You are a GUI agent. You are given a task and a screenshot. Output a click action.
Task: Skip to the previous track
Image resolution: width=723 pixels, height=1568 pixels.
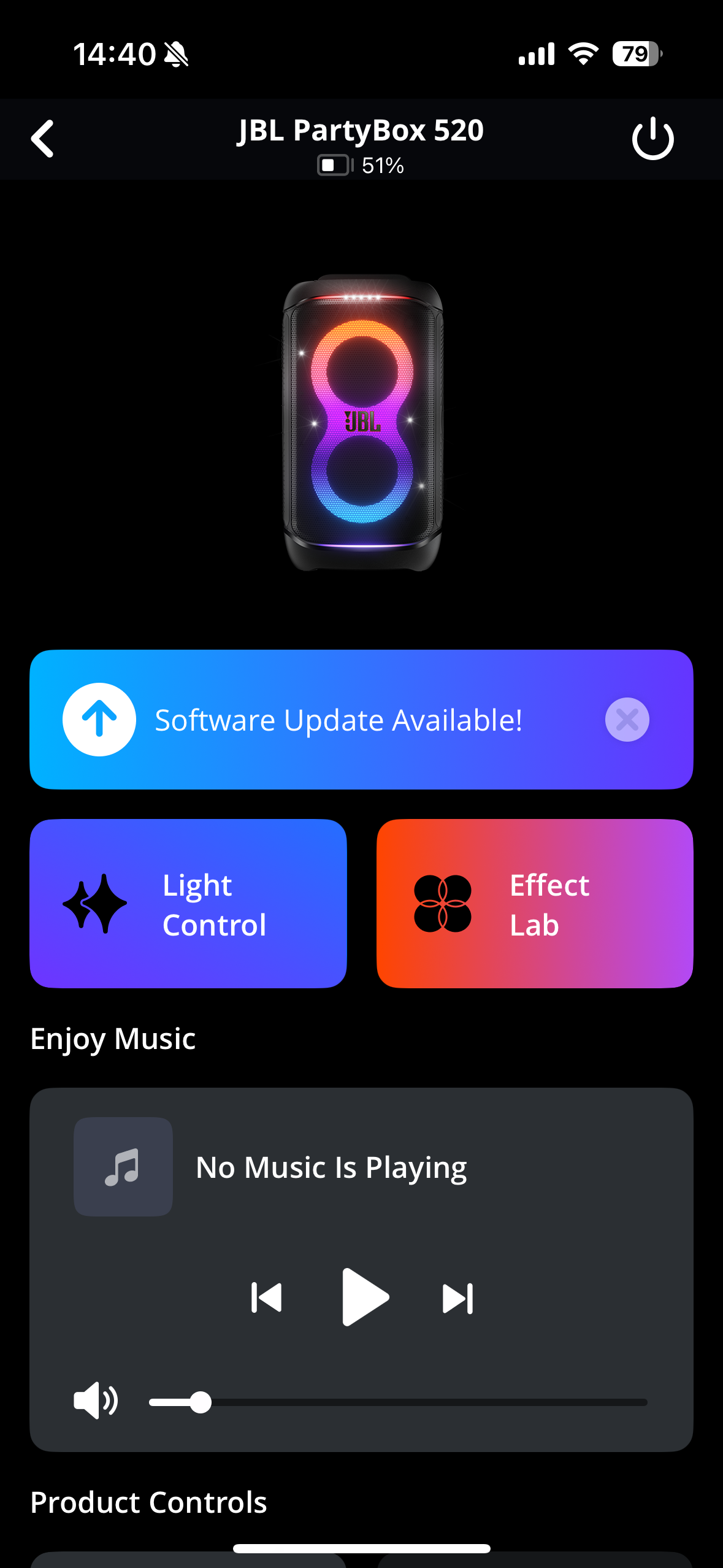point(267,1297)
